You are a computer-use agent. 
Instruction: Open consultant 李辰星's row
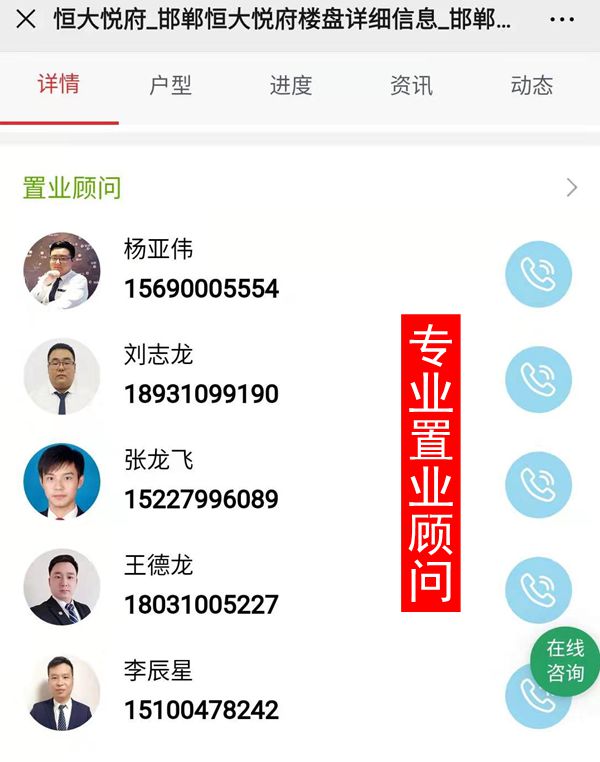point(200,691)
